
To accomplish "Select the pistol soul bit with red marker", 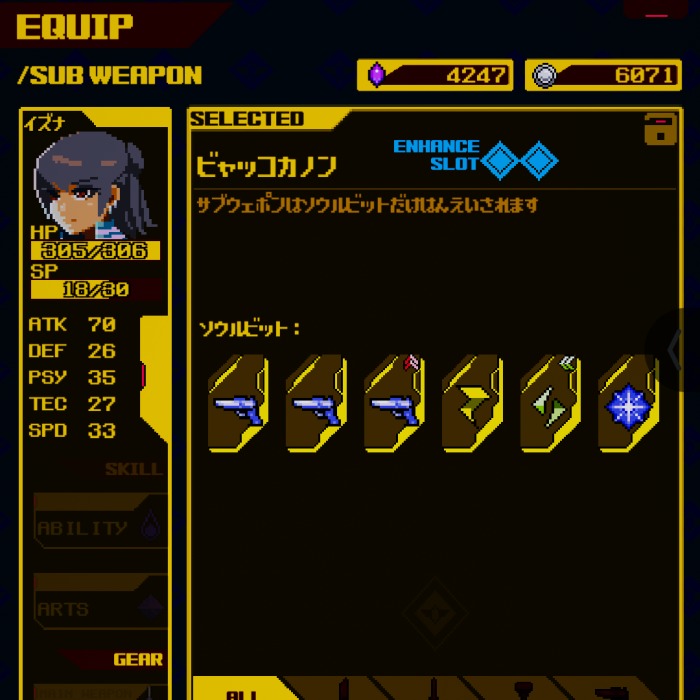I will coord(393,404).
